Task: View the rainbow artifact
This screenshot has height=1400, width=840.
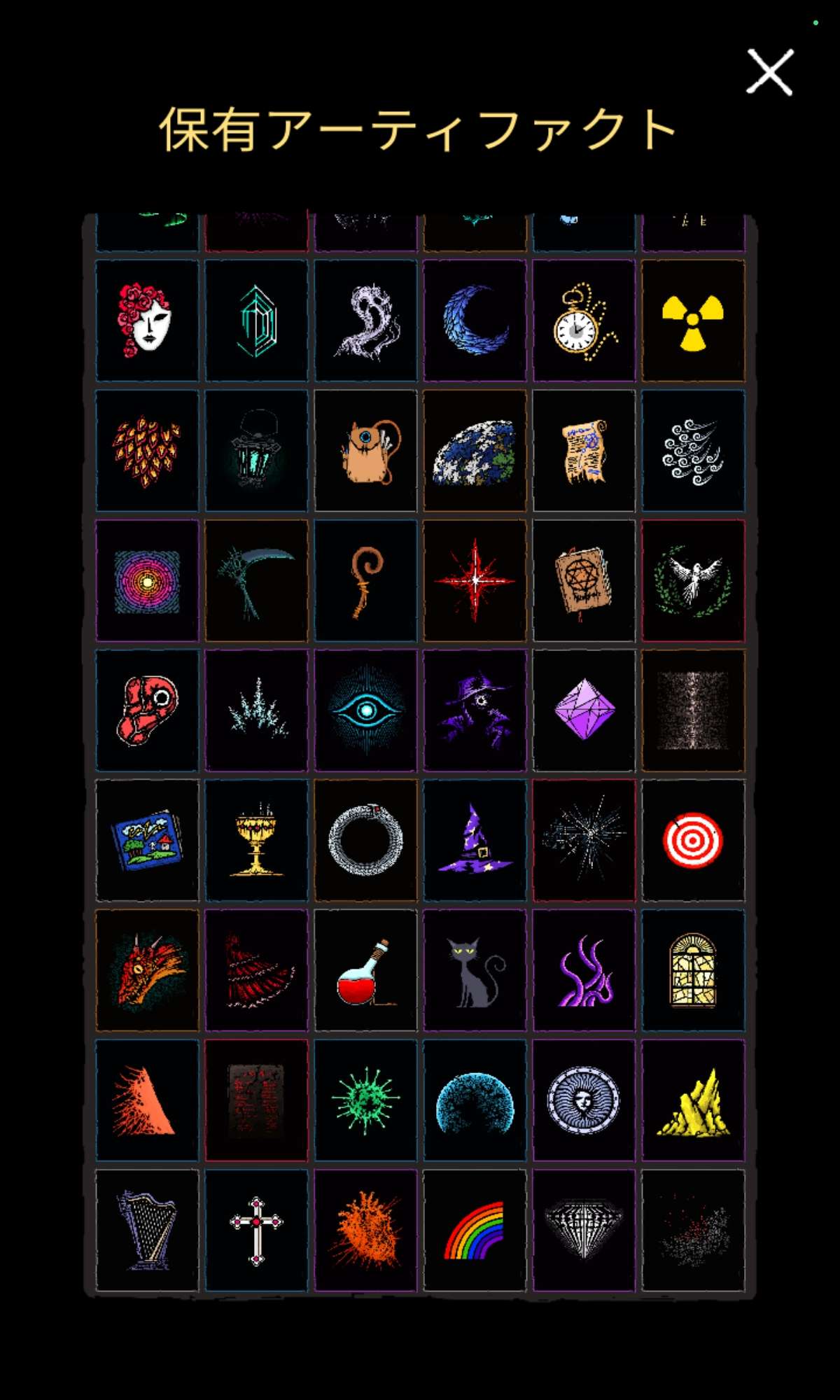Action: 475,1230
